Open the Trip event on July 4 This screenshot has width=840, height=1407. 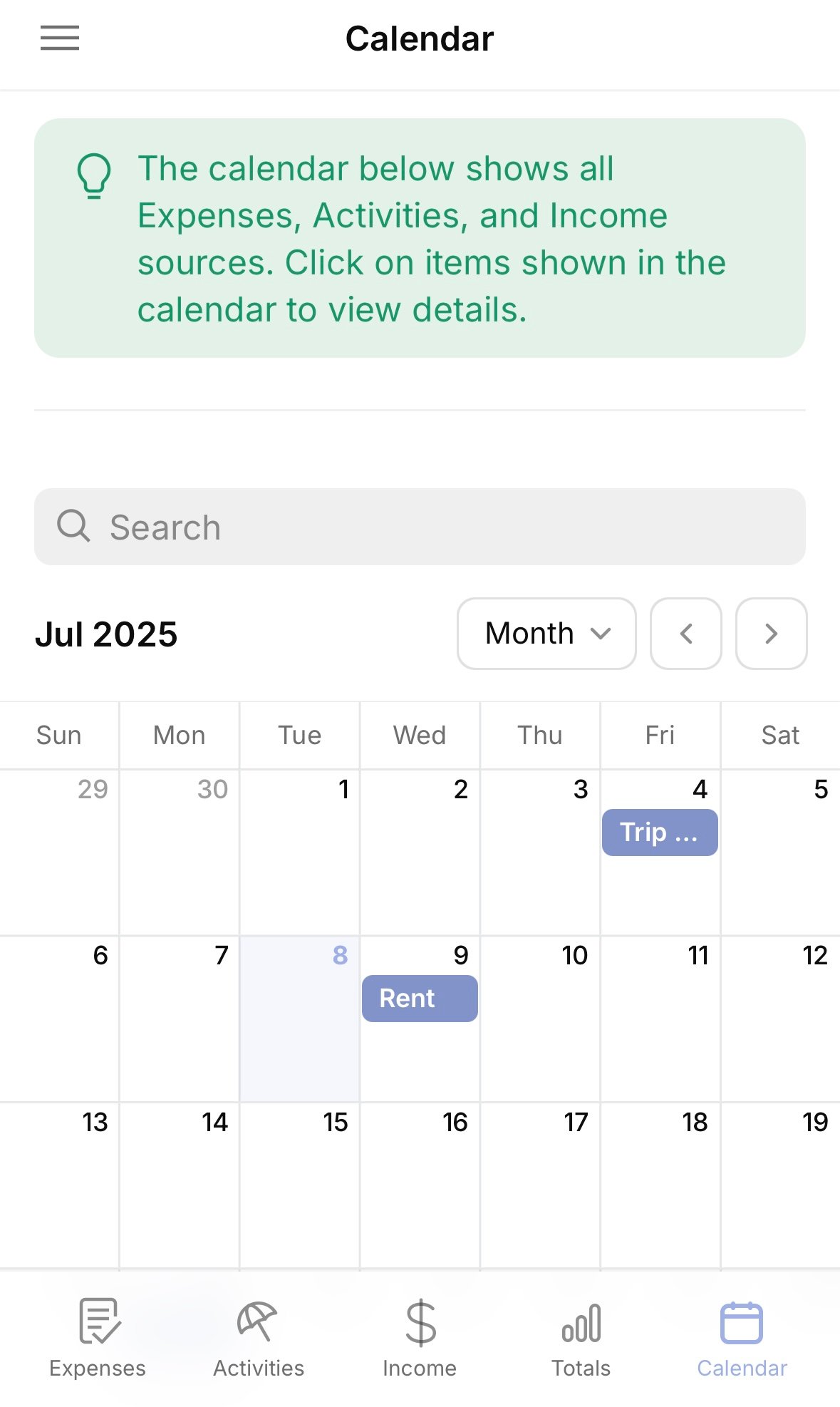click(x=660, y=833)
